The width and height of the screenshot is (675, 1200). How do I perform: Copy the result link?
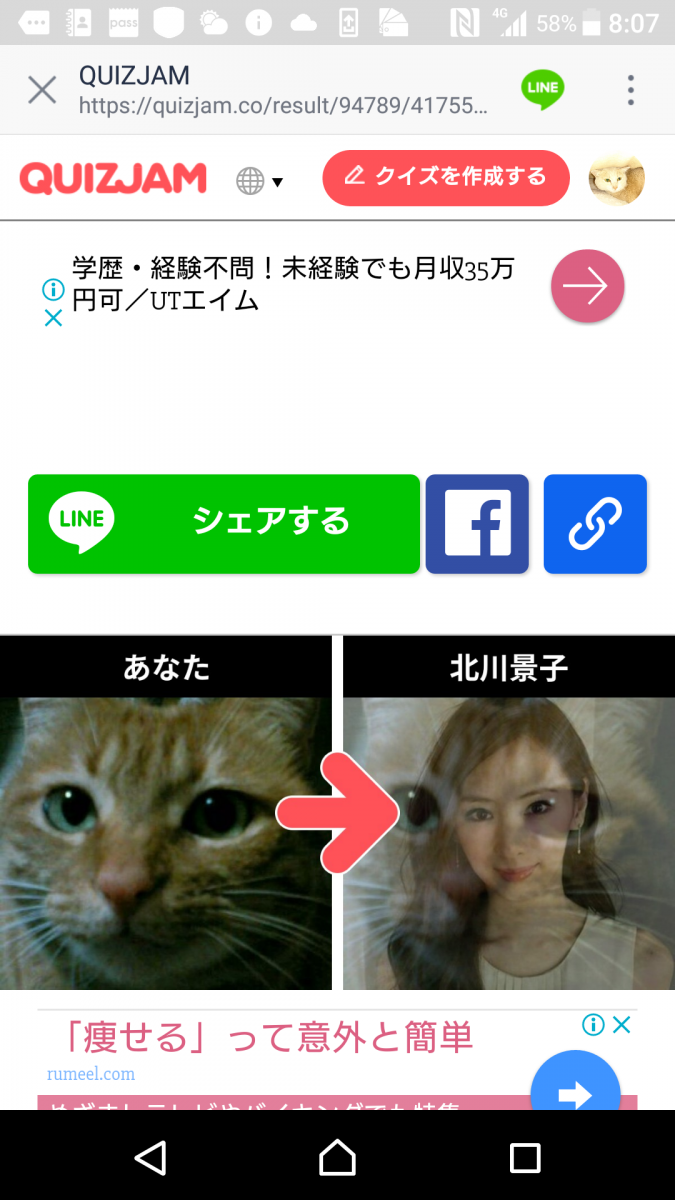coord(595,524)
